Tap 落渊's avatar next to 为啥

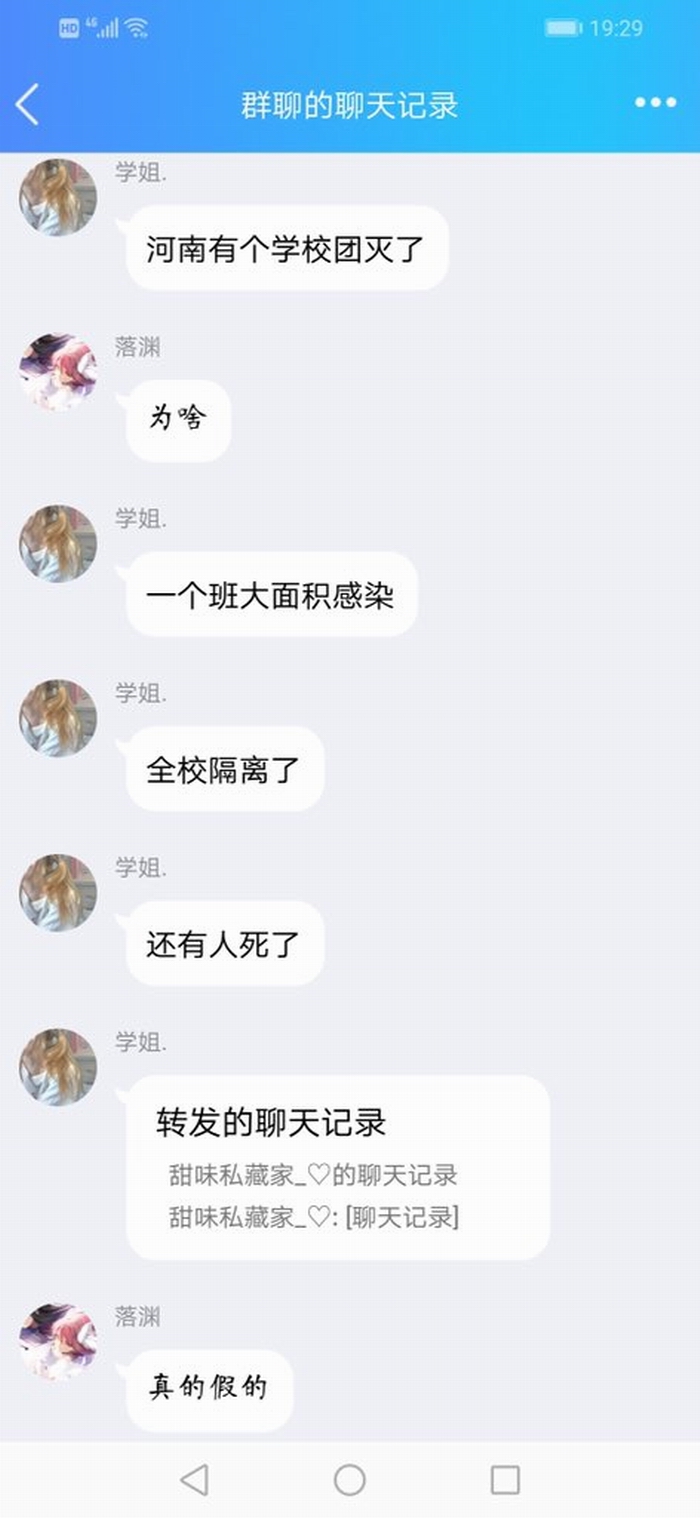(58, 372)
